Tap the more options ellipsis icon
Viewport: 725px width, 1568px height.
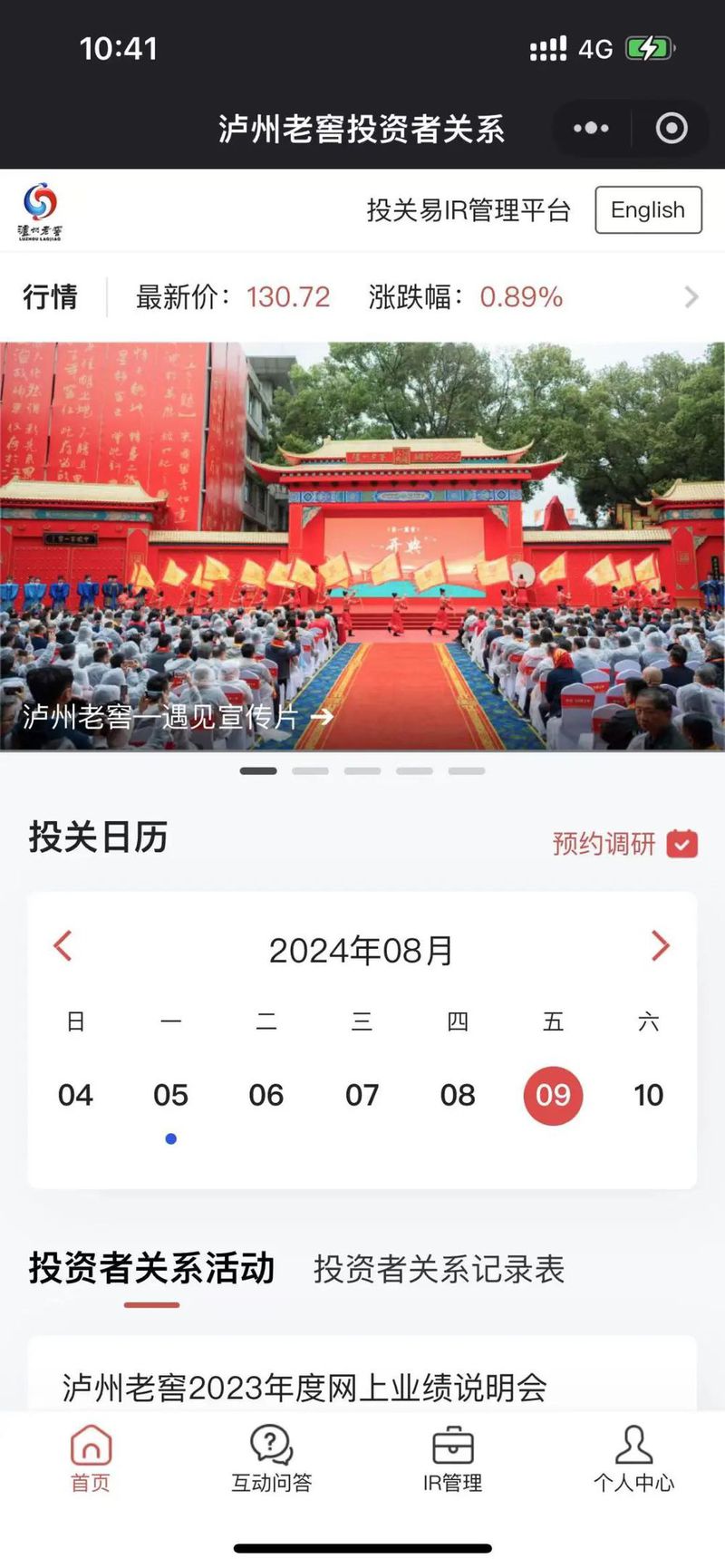[x=590, y=129]
